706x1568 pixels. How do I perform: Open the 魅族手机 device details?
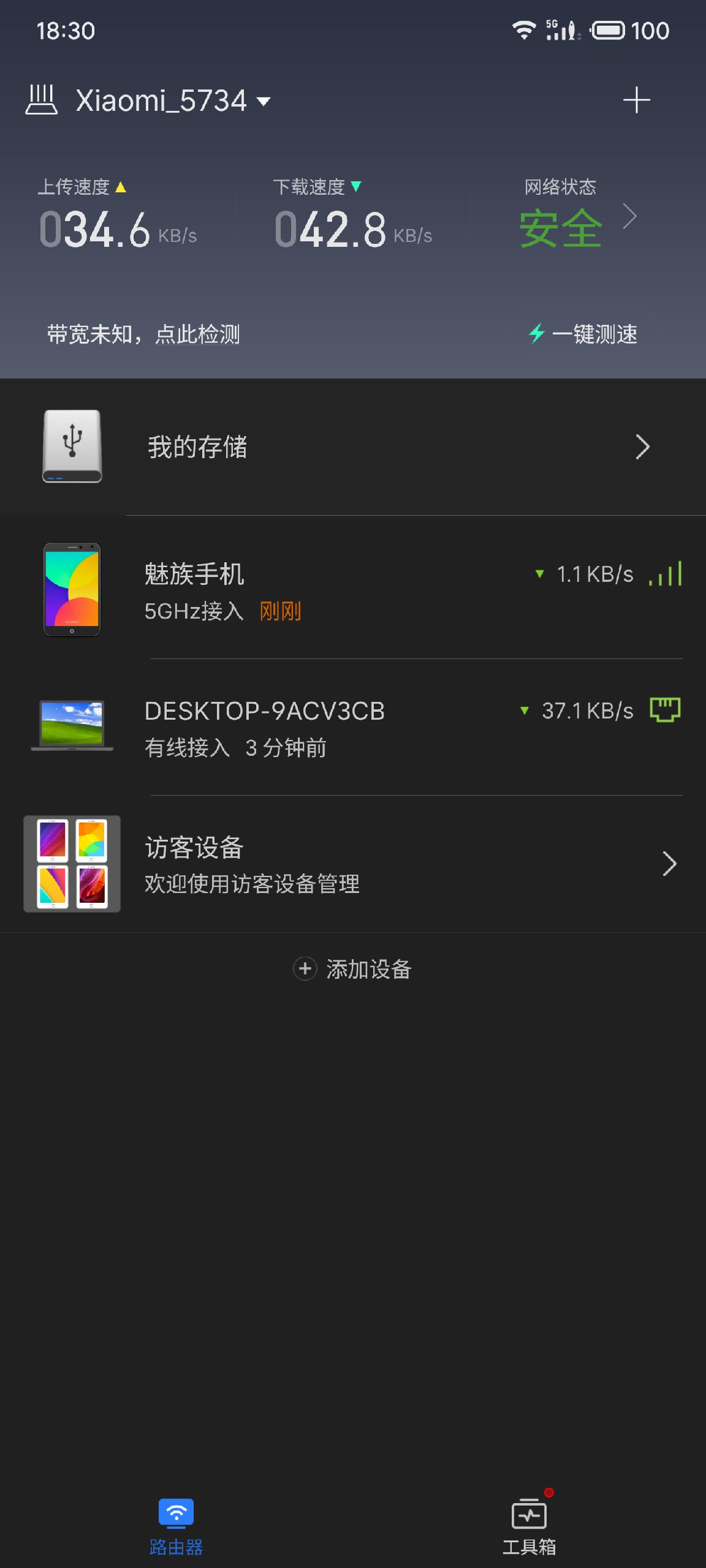coord(353,590)
